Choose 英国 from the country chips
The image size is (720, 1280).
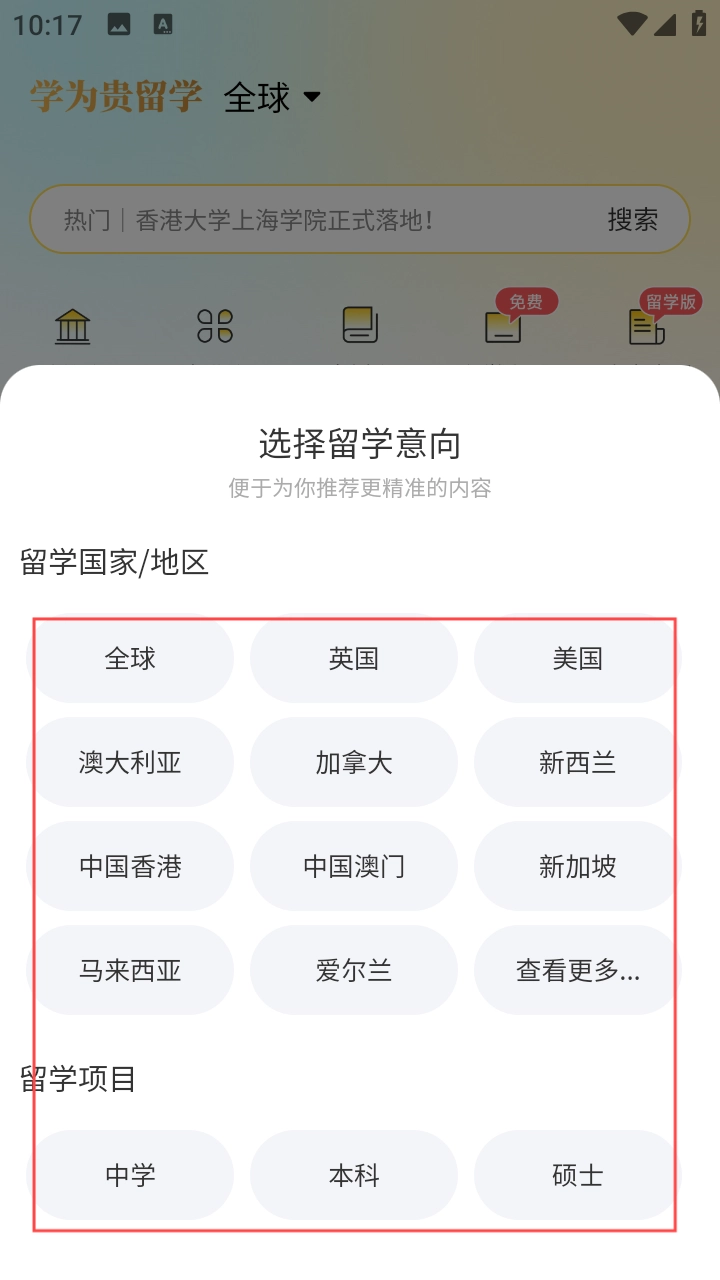tap(354, 659)
